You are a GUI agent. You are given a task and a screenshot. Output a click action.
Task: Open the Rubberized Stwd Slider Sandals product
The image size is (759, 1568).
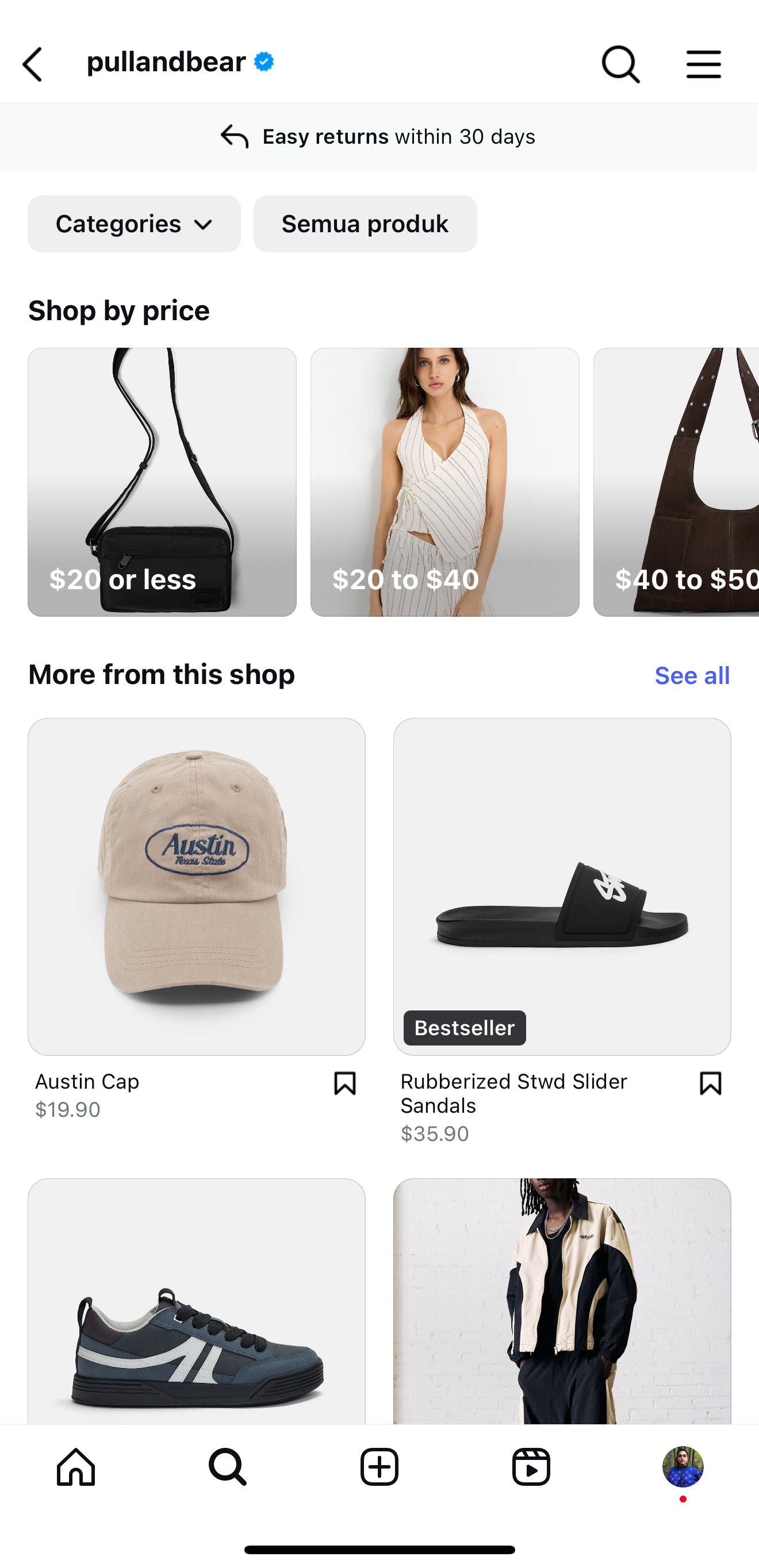(x=562, y=886)
